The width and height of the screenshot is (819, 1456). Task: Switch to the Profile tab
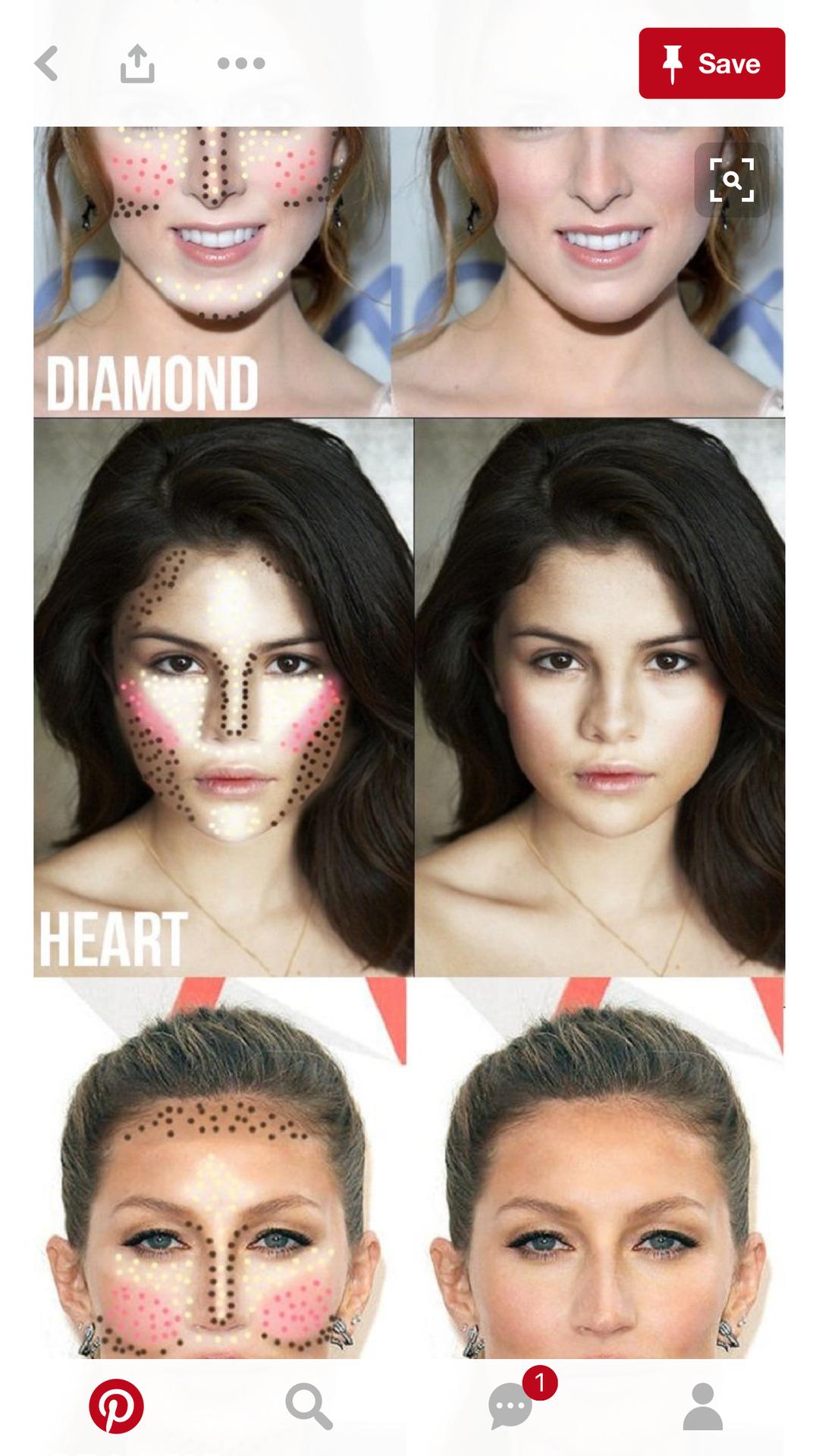703,1406
